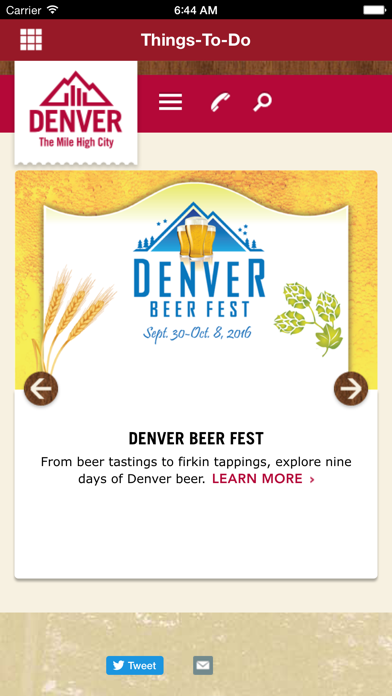Screen dimensions: 392x696
Task: Open the app grid menu
Action: point(31,40)
